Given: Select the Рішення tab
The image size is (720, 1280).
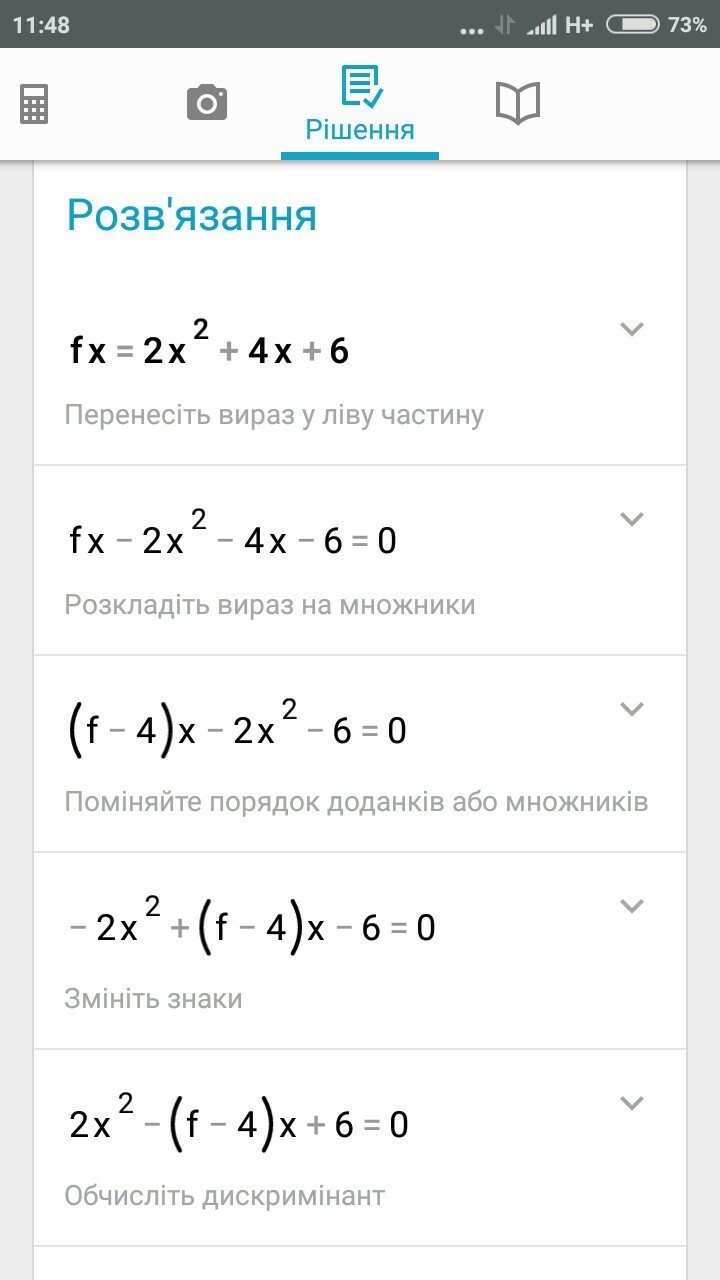Looking at the screenshot, I should click(x=360, y=104).
